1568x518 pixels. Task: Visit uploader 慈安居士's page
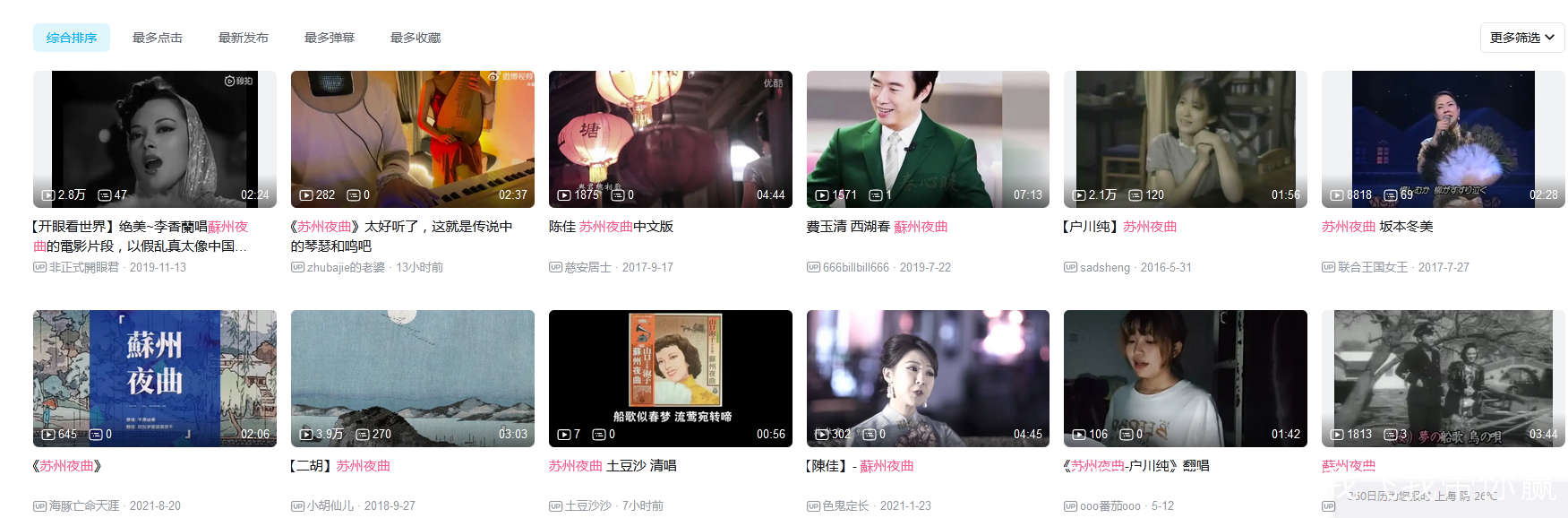tap(587, 267)
